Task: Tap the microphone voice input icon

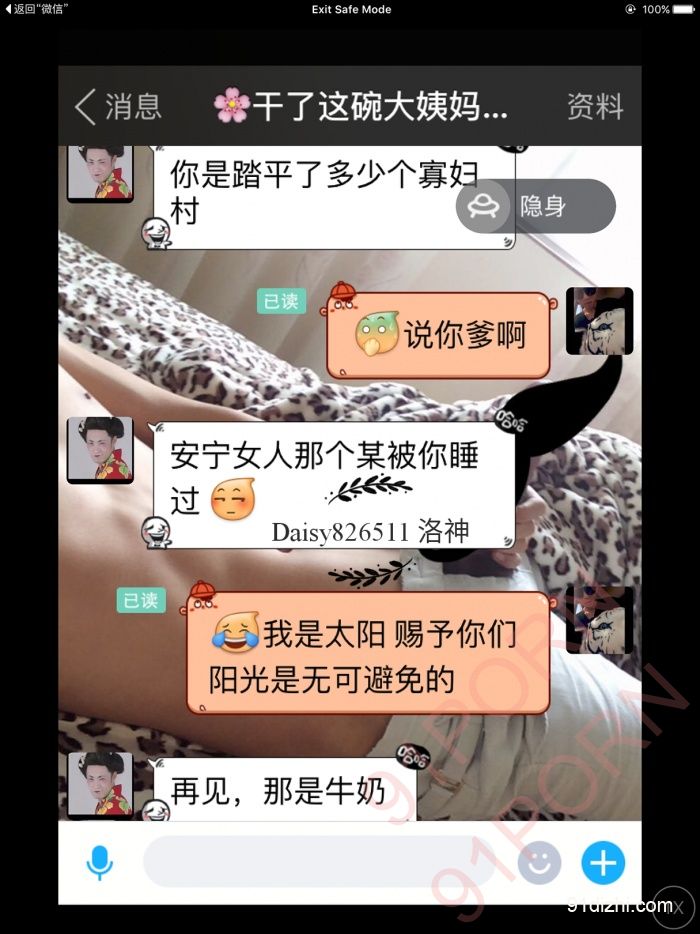Action: point(99,862)
